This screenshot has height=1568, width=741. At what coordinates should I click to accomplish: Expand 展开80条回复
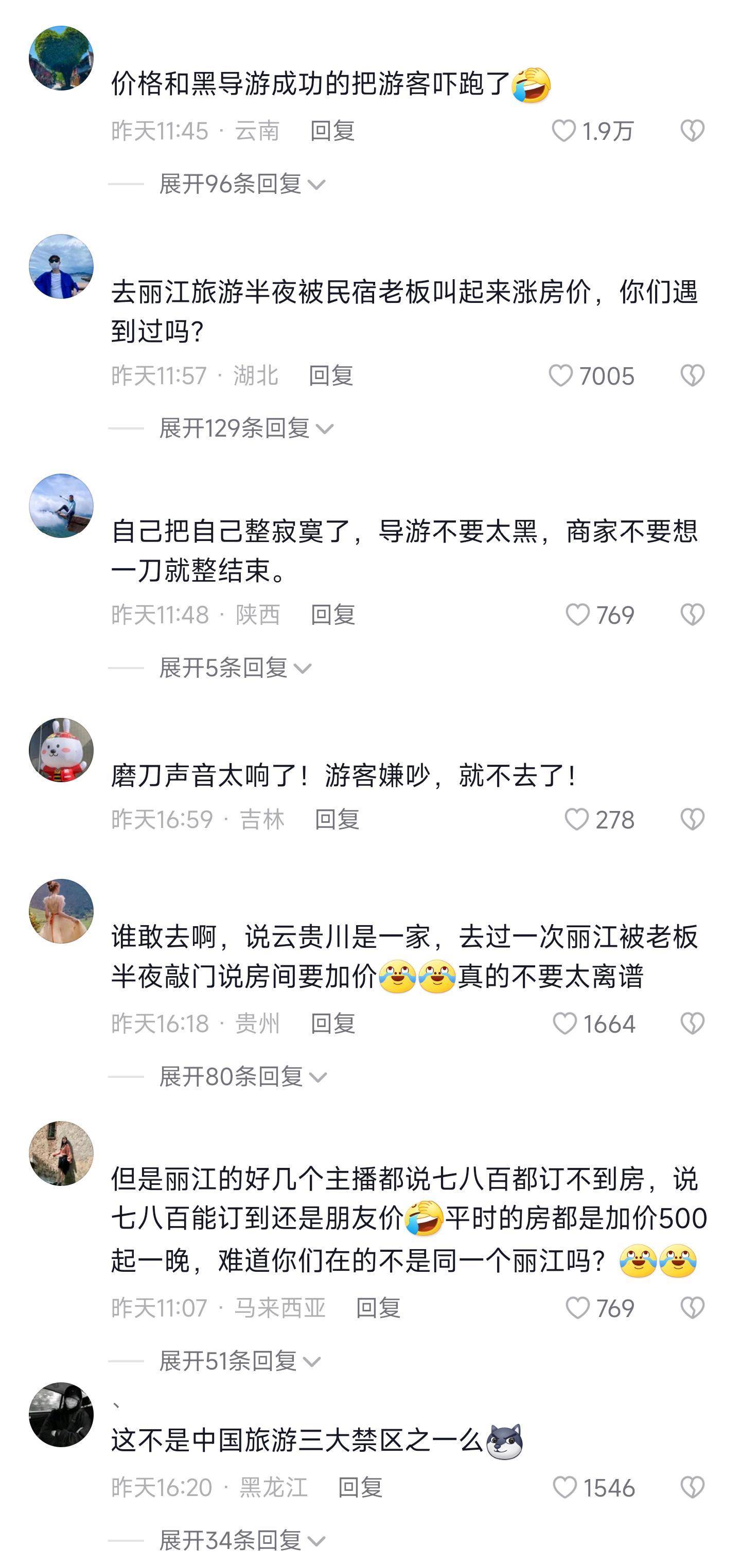click(x=242, y=1077)
